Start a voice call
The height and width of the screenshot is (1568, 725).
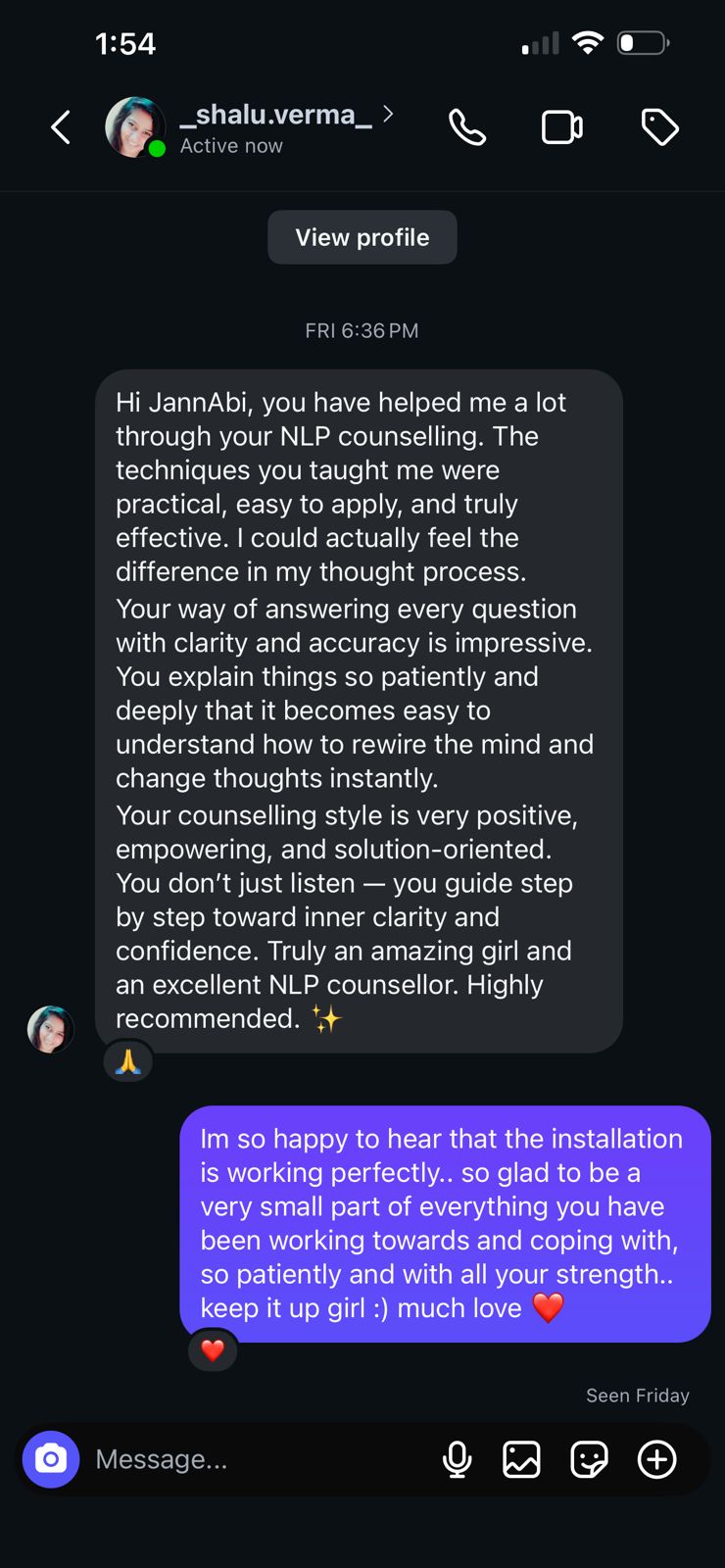point(467,127)
